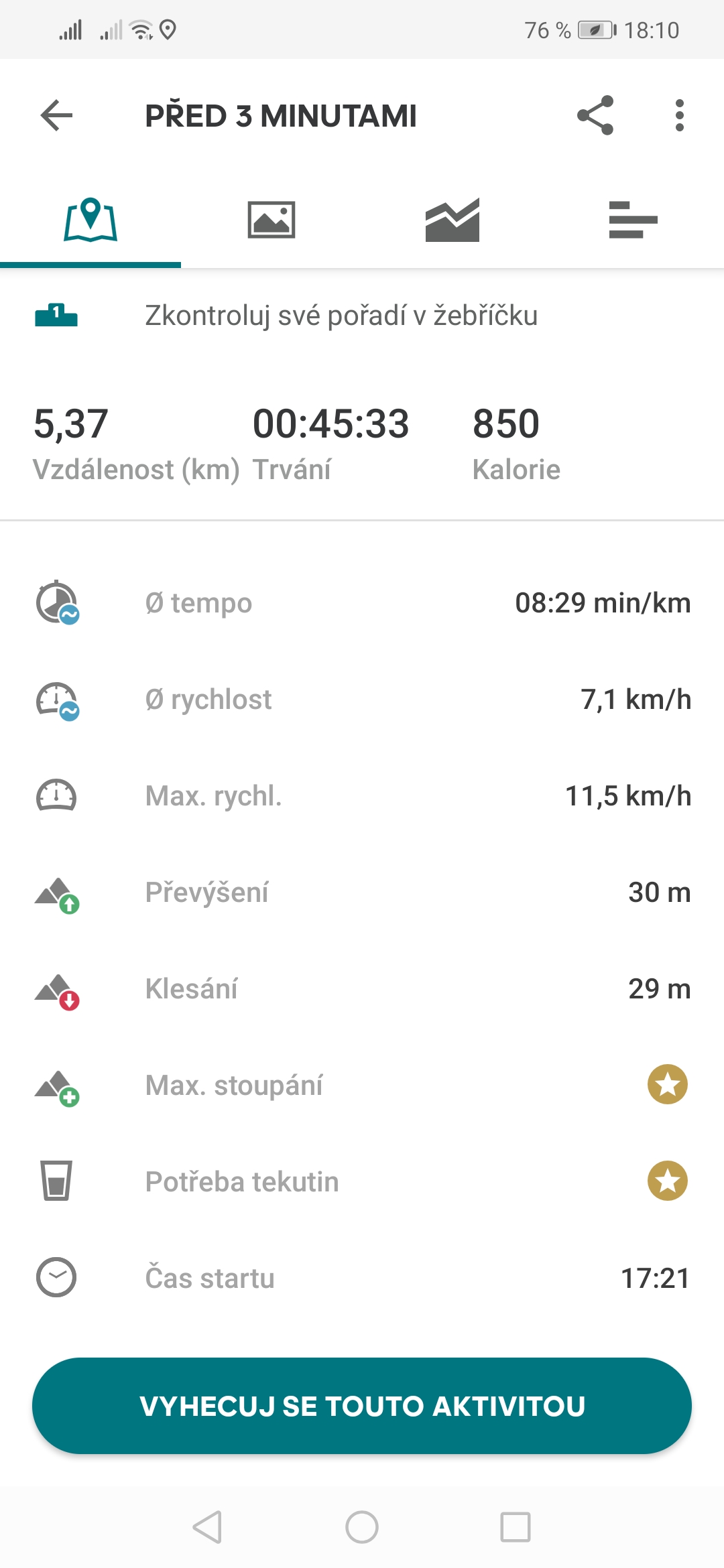Tap the premium star next to Potřeba tekutin
Screen dimensions: 724x1568
tap(668, 1181)
